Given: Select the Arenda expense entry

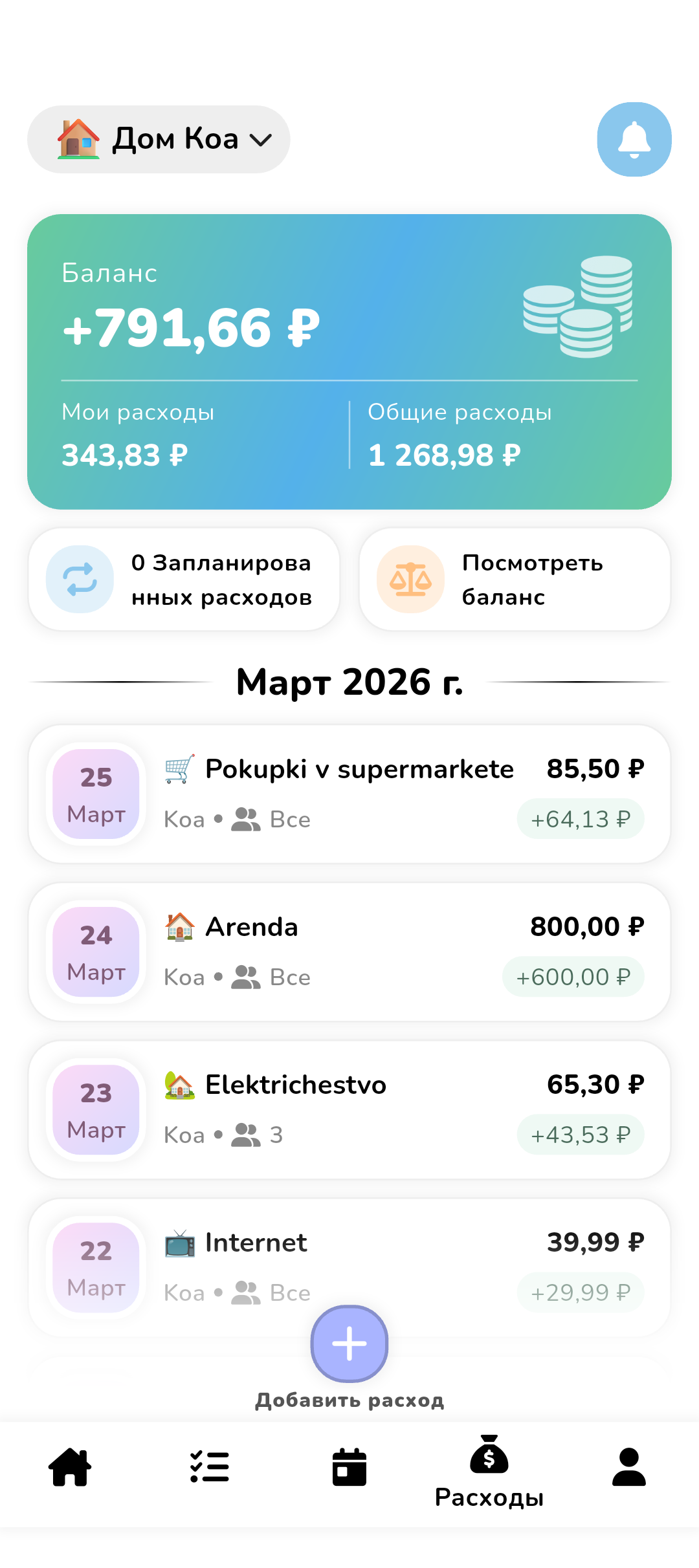Looking at the screenshot, I should (349, 950).
